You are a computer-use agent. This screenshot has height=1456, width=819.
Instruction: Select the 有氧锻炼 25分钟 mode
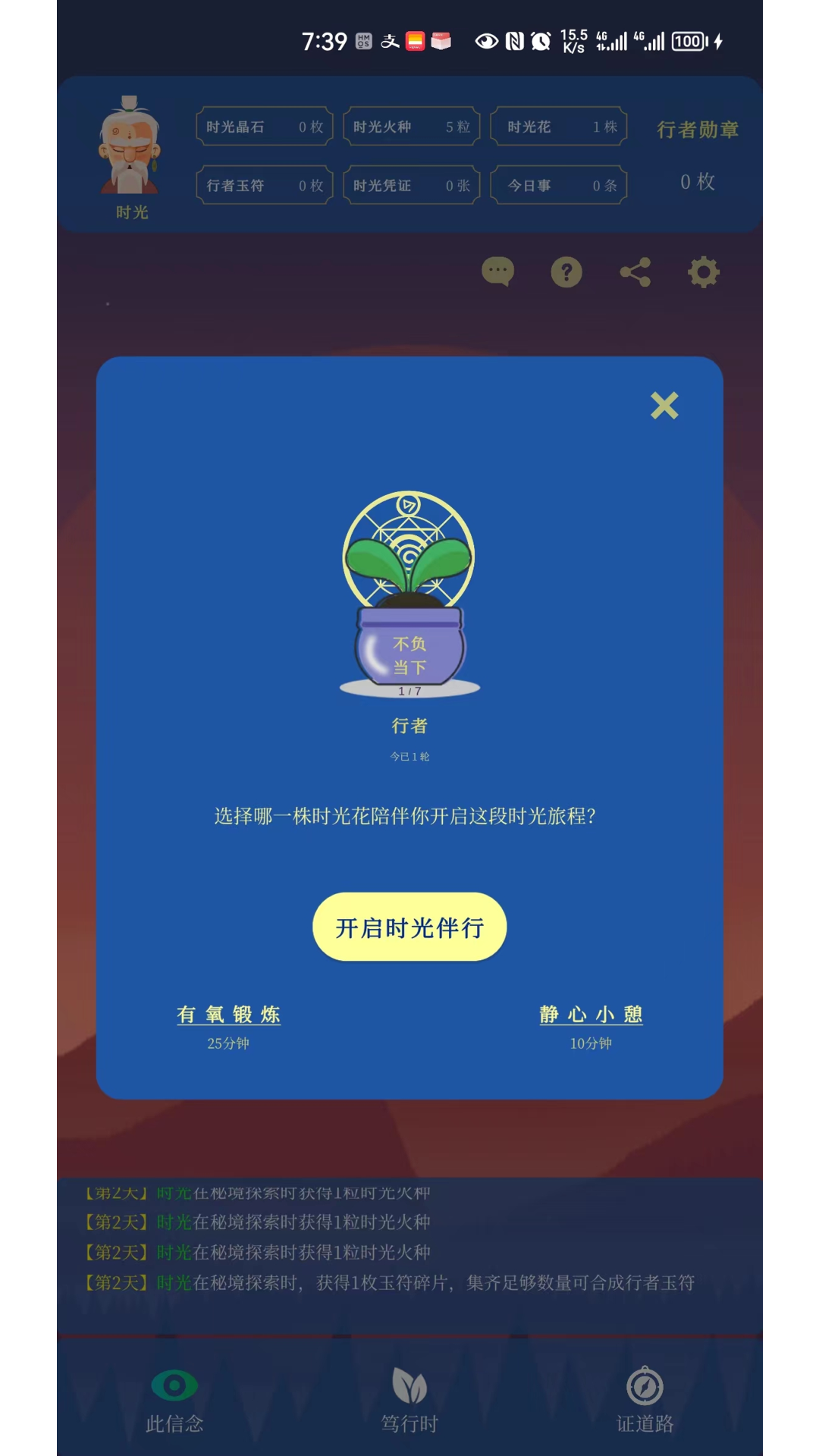pos(229,1015)
